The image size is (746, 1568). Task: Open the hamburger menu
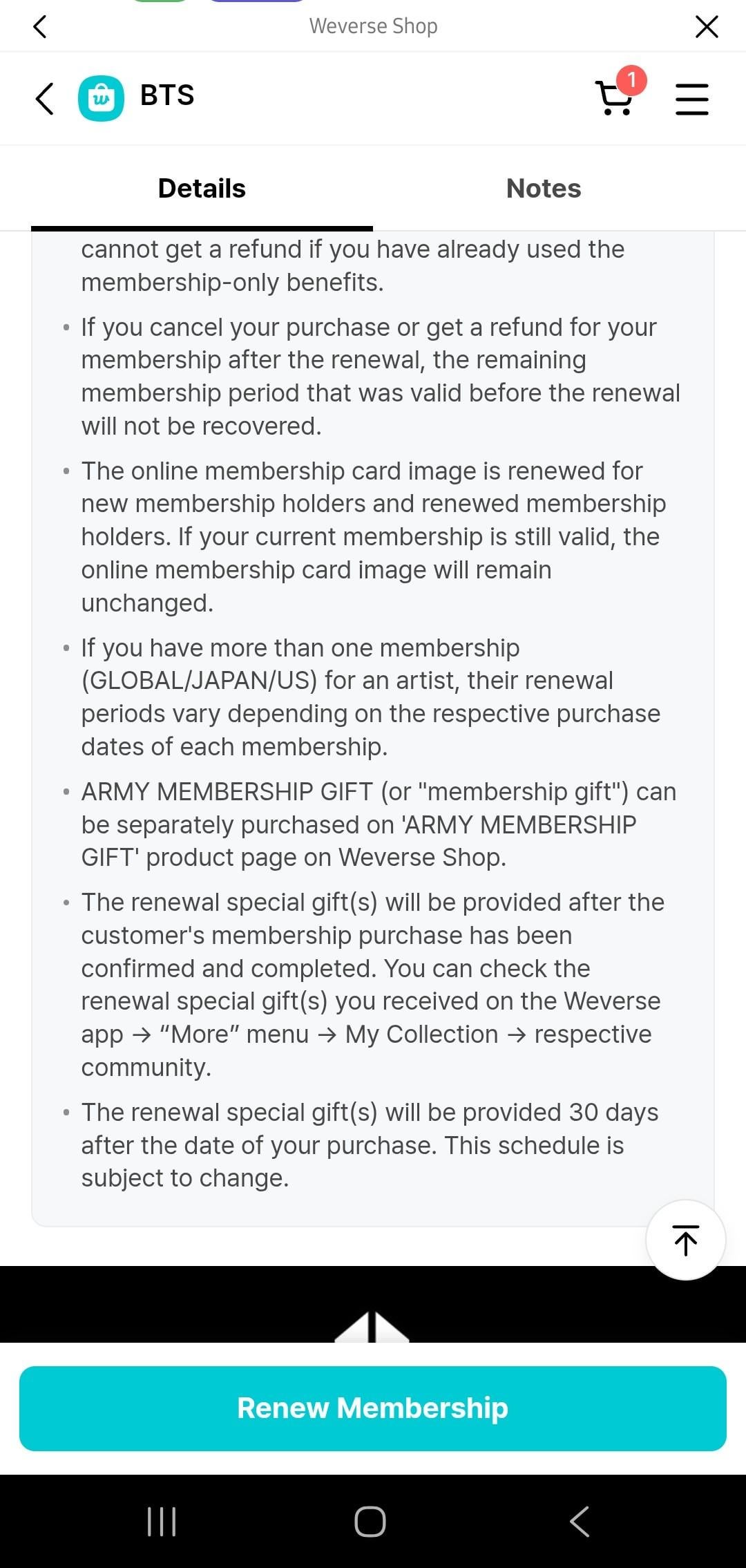coord(691,99)
